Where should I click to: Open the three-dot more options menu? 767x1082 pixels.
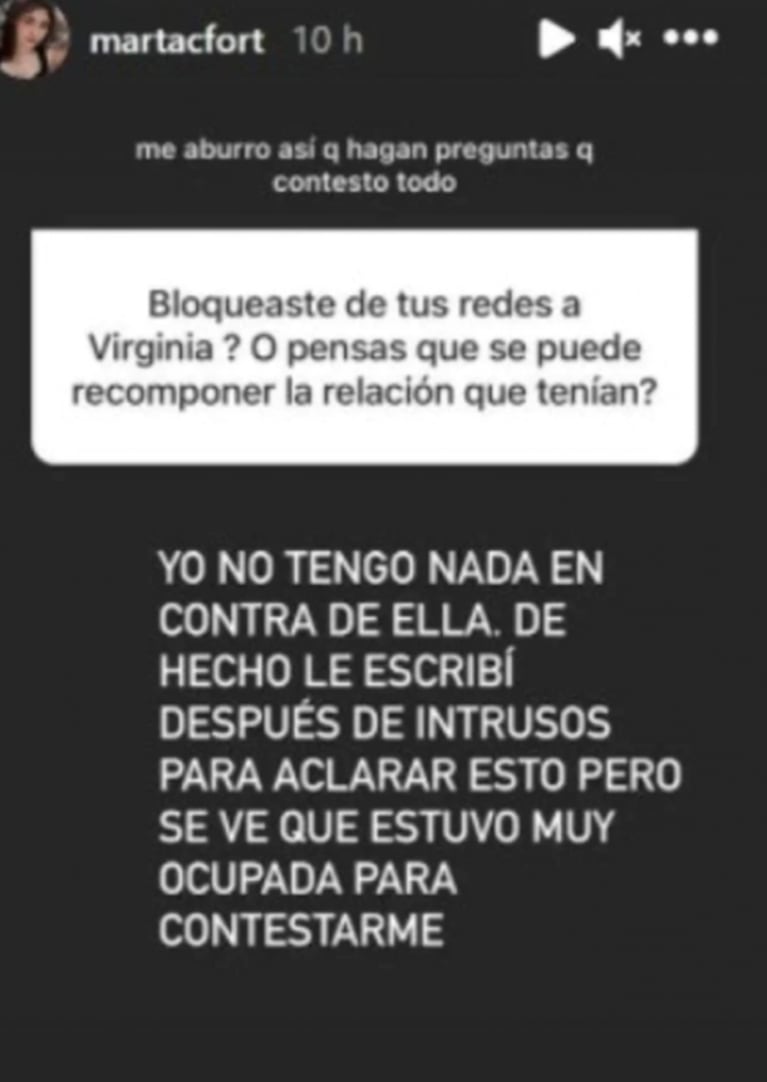(x=691, y=40)
